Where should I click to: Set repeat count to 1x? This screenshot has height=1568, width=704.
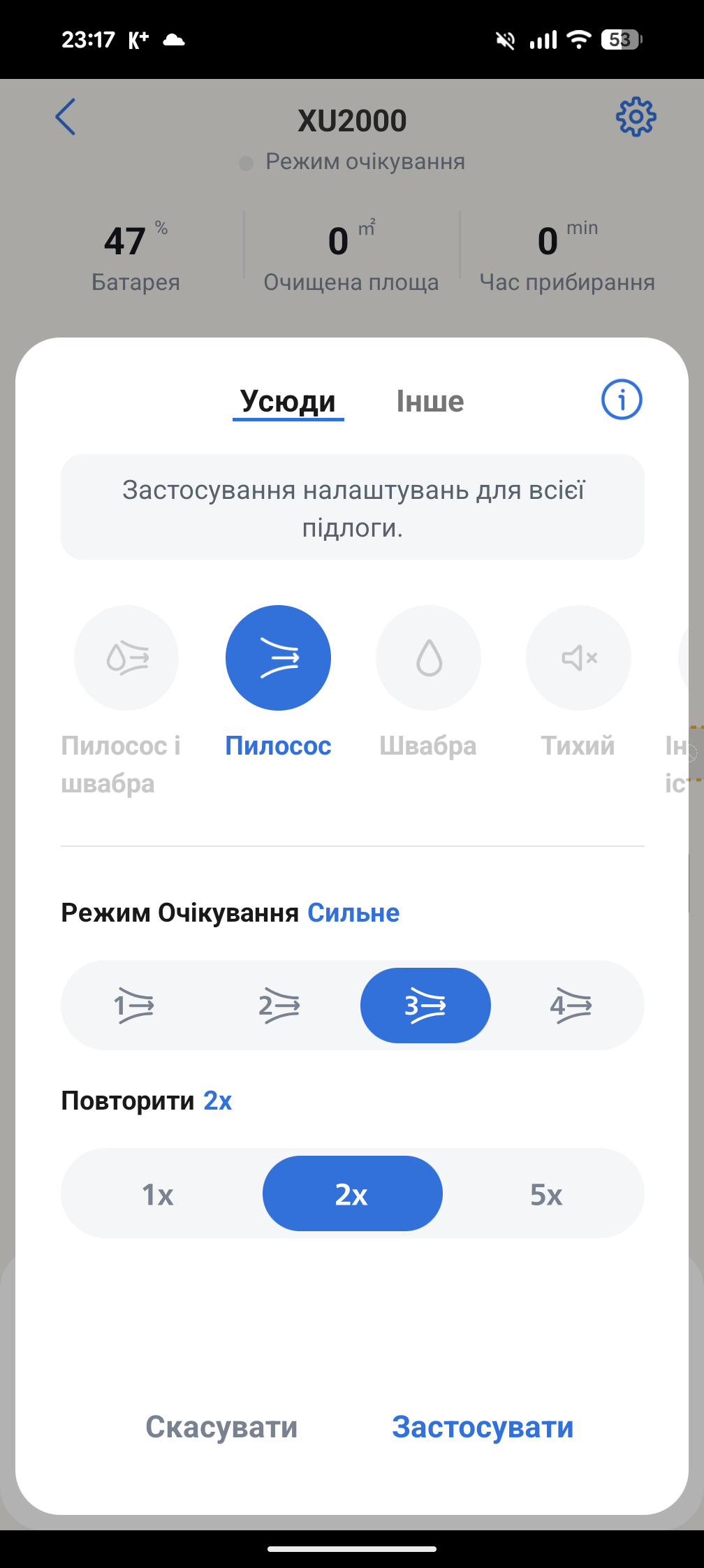pyautogui.click(x=158, y=1194)
